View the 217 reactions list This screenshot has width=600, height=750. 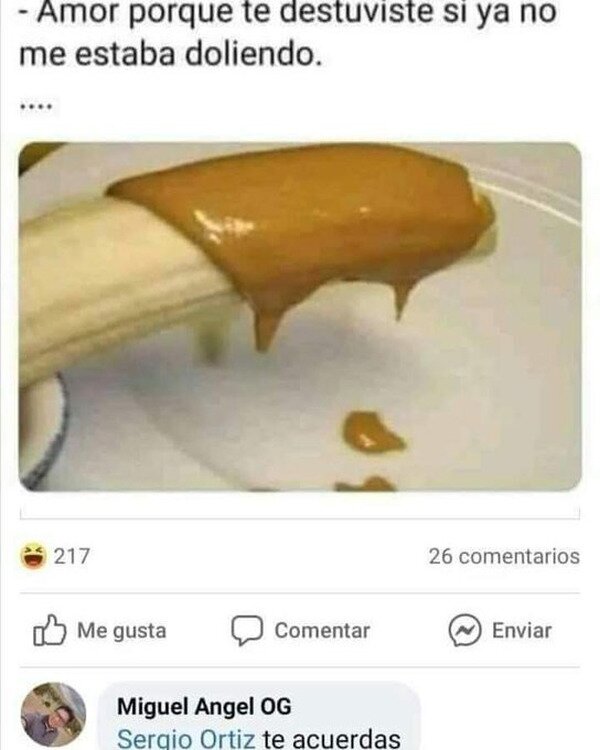tap(55, 556)
